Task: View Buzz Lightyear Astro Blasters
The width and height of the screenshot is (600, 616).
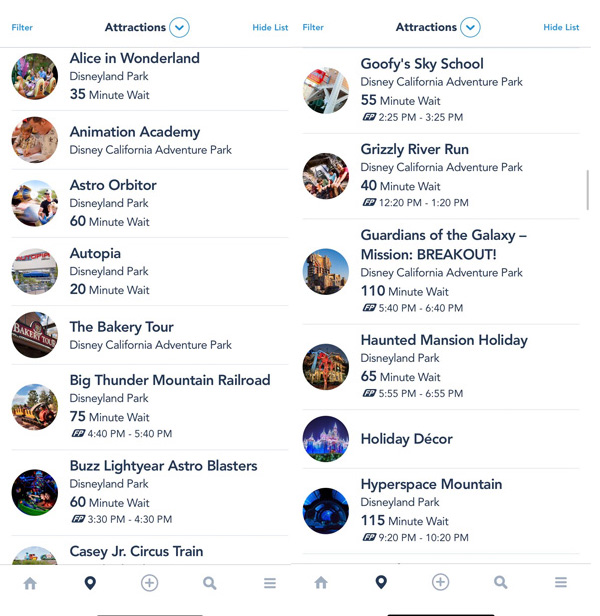Action: pos(163,466)
